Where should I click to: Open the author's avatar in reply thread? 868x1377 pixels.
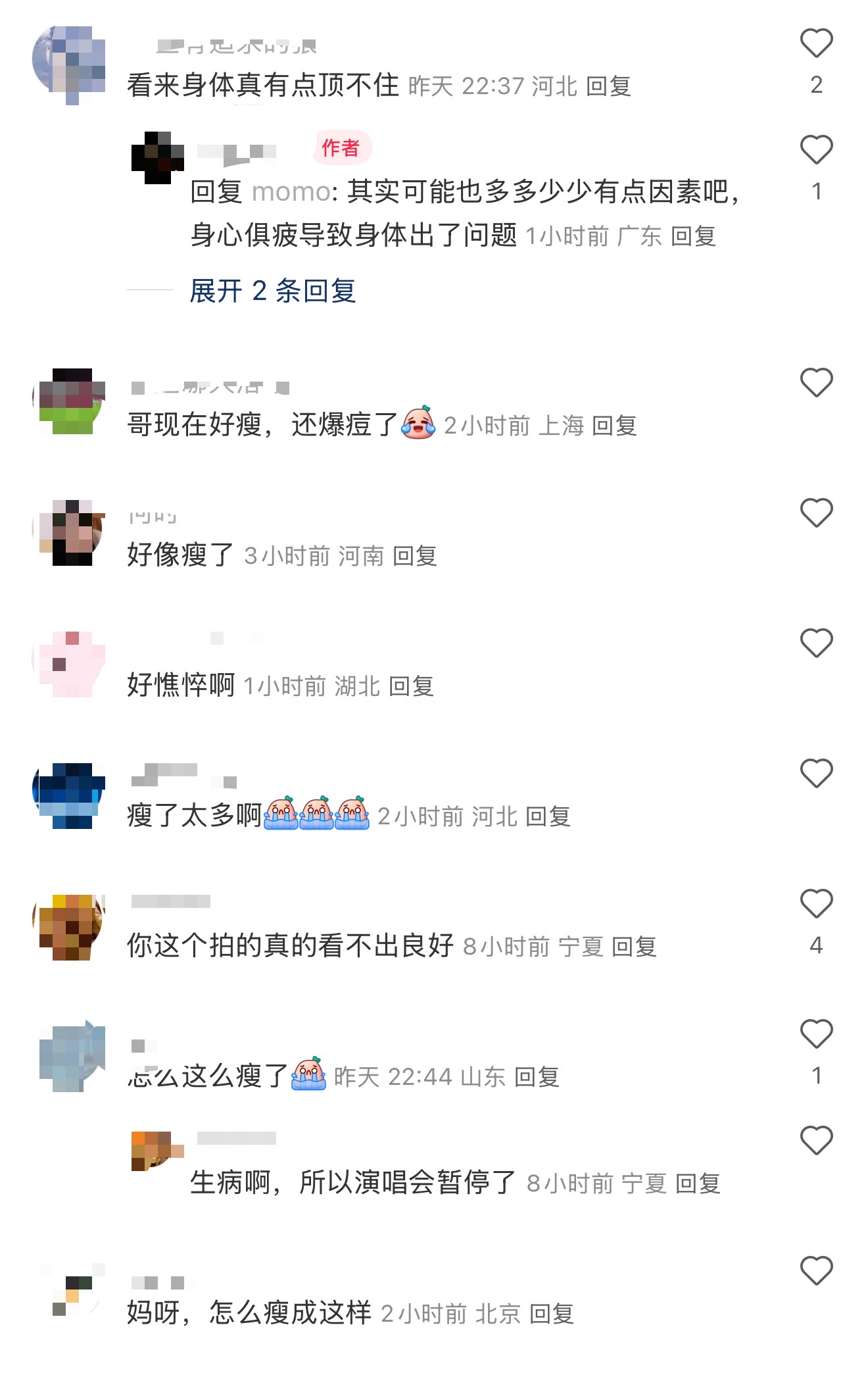click(158, 158)
